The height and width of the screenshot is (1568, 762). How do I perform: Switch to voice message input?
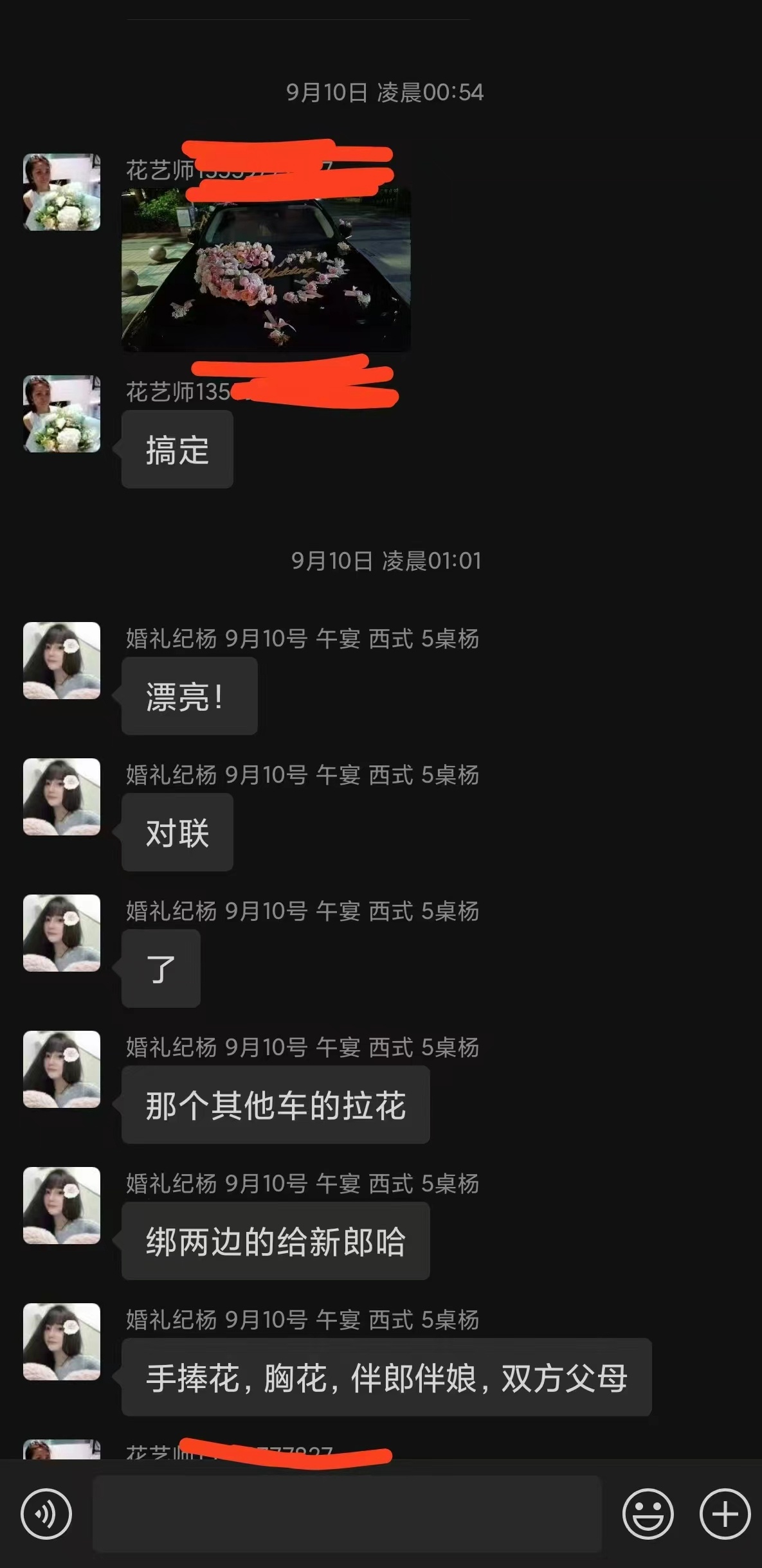(46, 1514)
